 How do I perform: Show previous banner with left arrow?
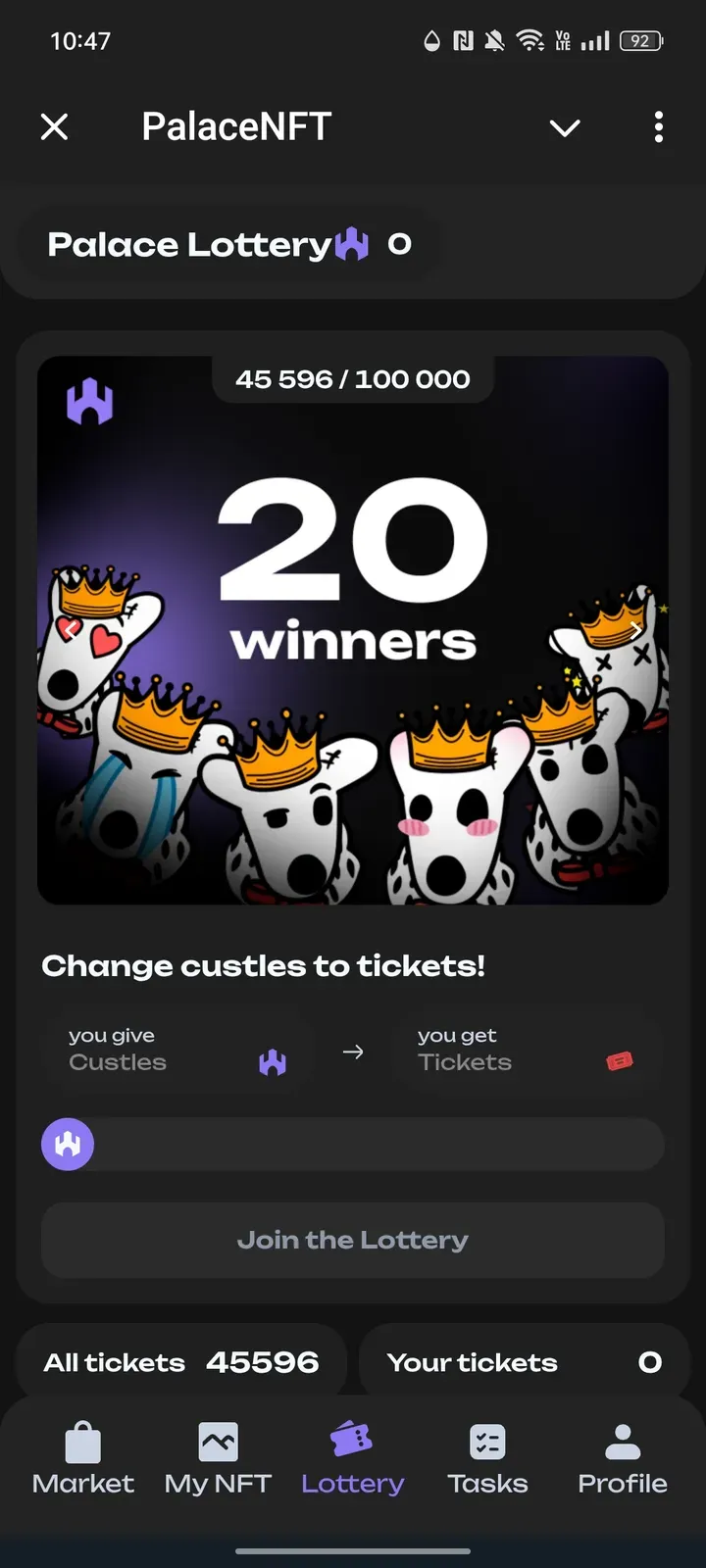pos(71,629)
